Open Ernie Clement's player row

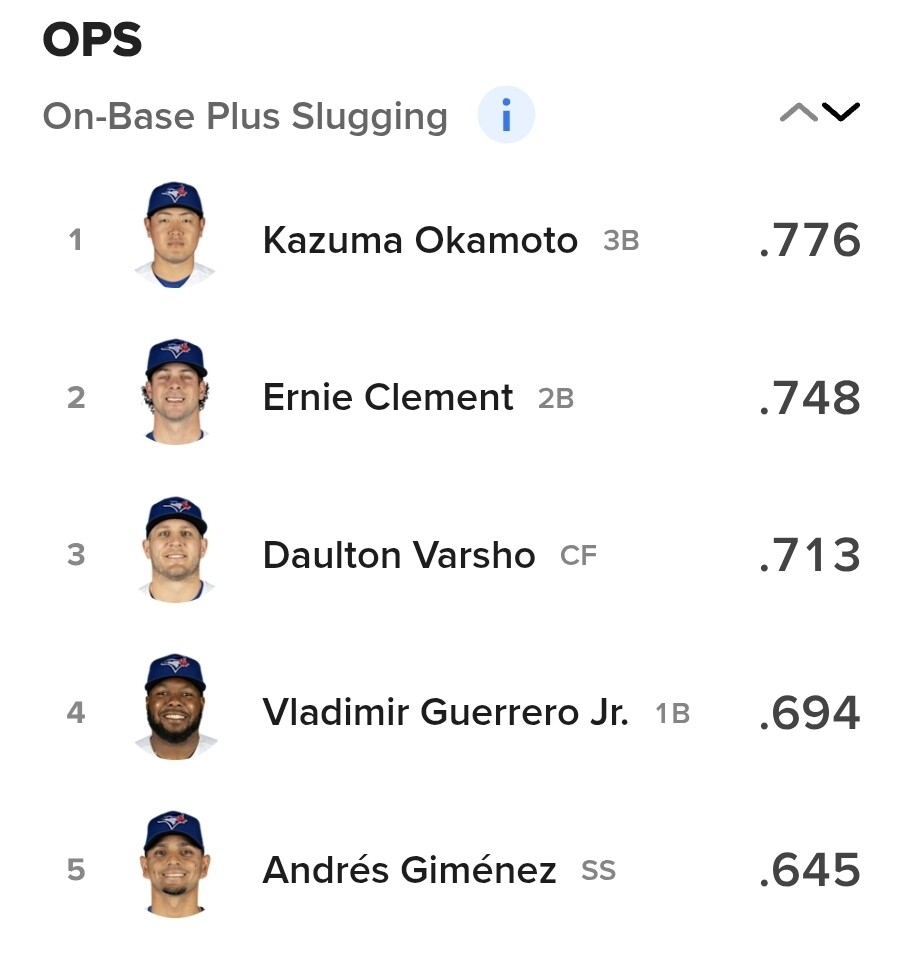point(452,396)
